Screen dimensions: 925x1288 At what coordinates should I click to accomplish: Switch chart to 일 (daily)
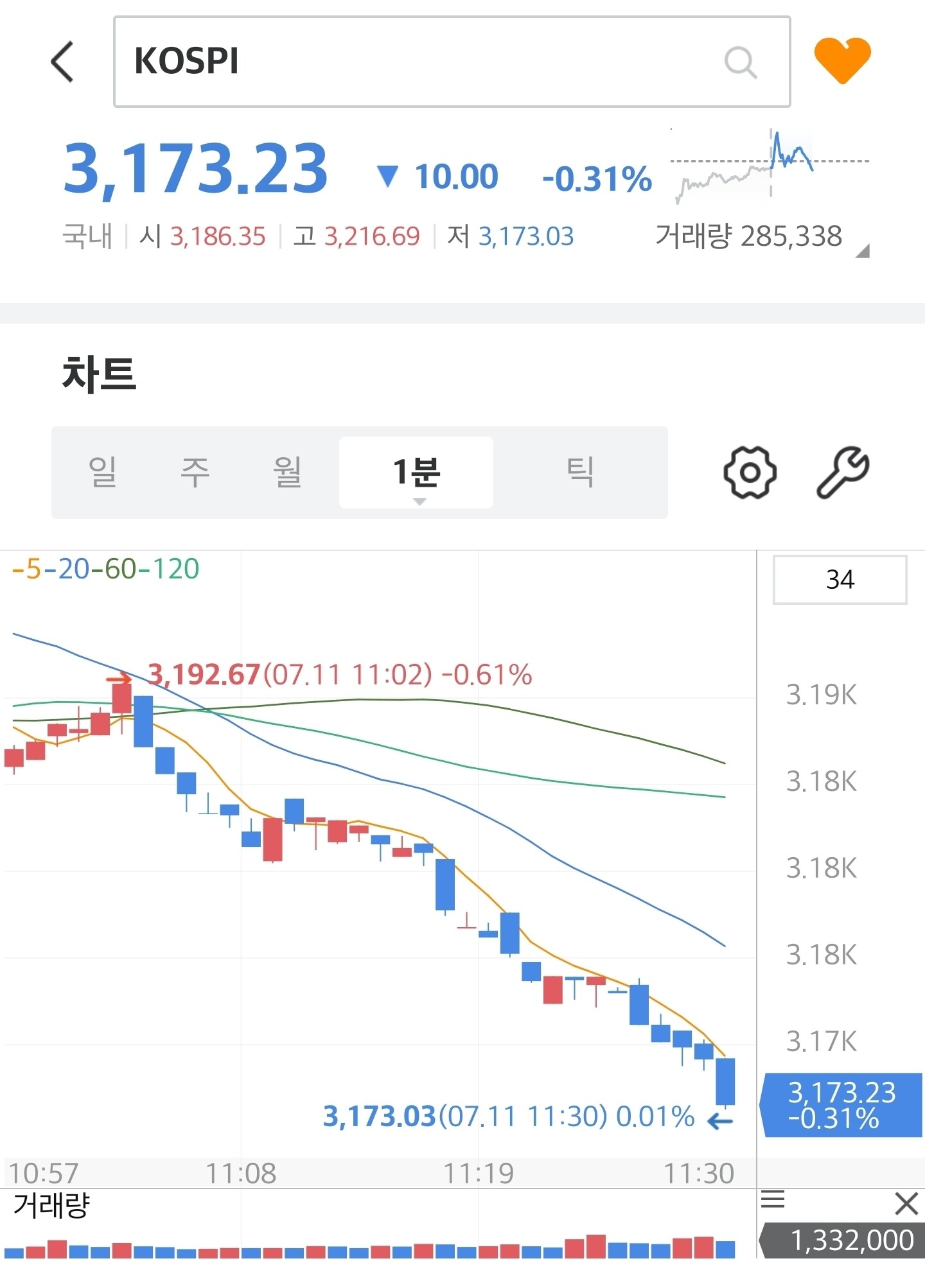103,472
